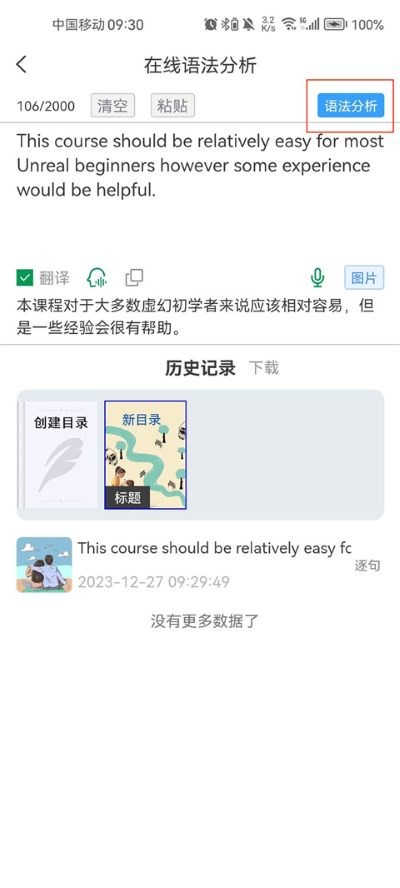Viewport: 400px width, 888px height.
Task: Clear the text with 清空
Action: pos(113,106)
